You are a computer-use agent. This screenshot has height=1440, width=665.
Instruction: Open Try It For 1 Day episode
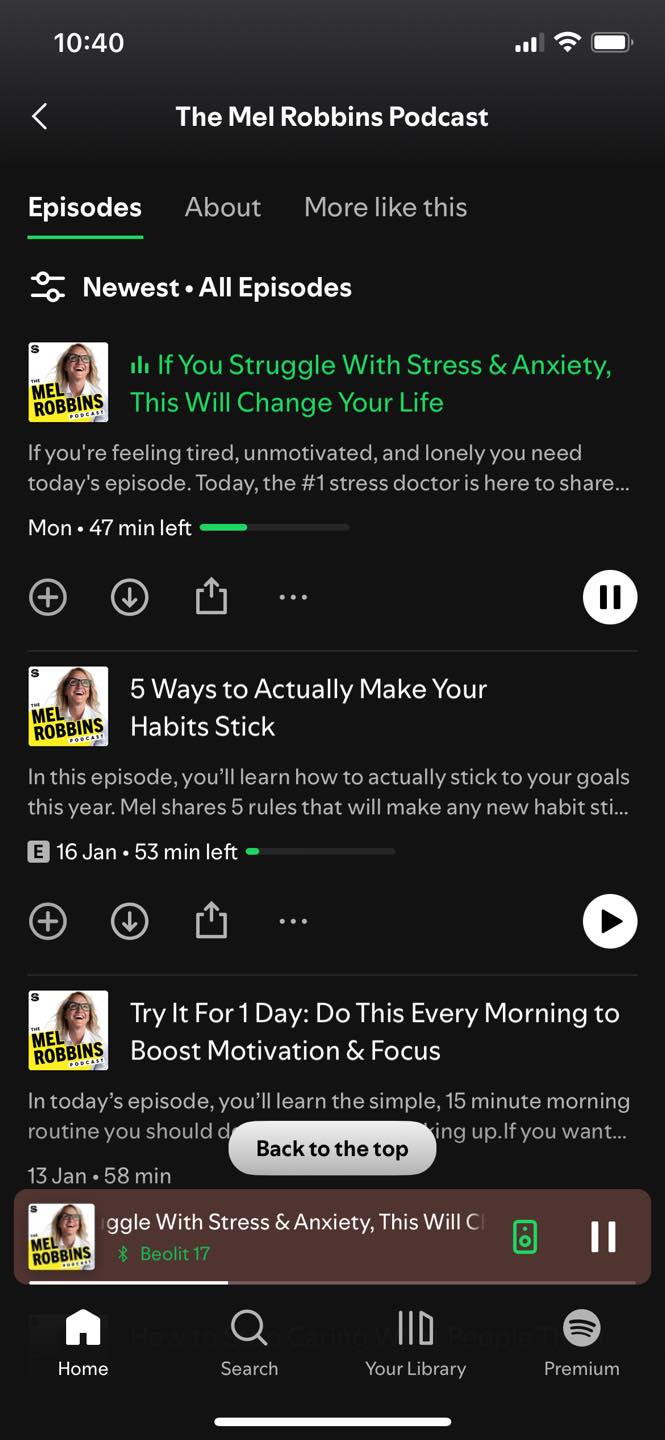pyautogui.click(x=374, y=1031)
